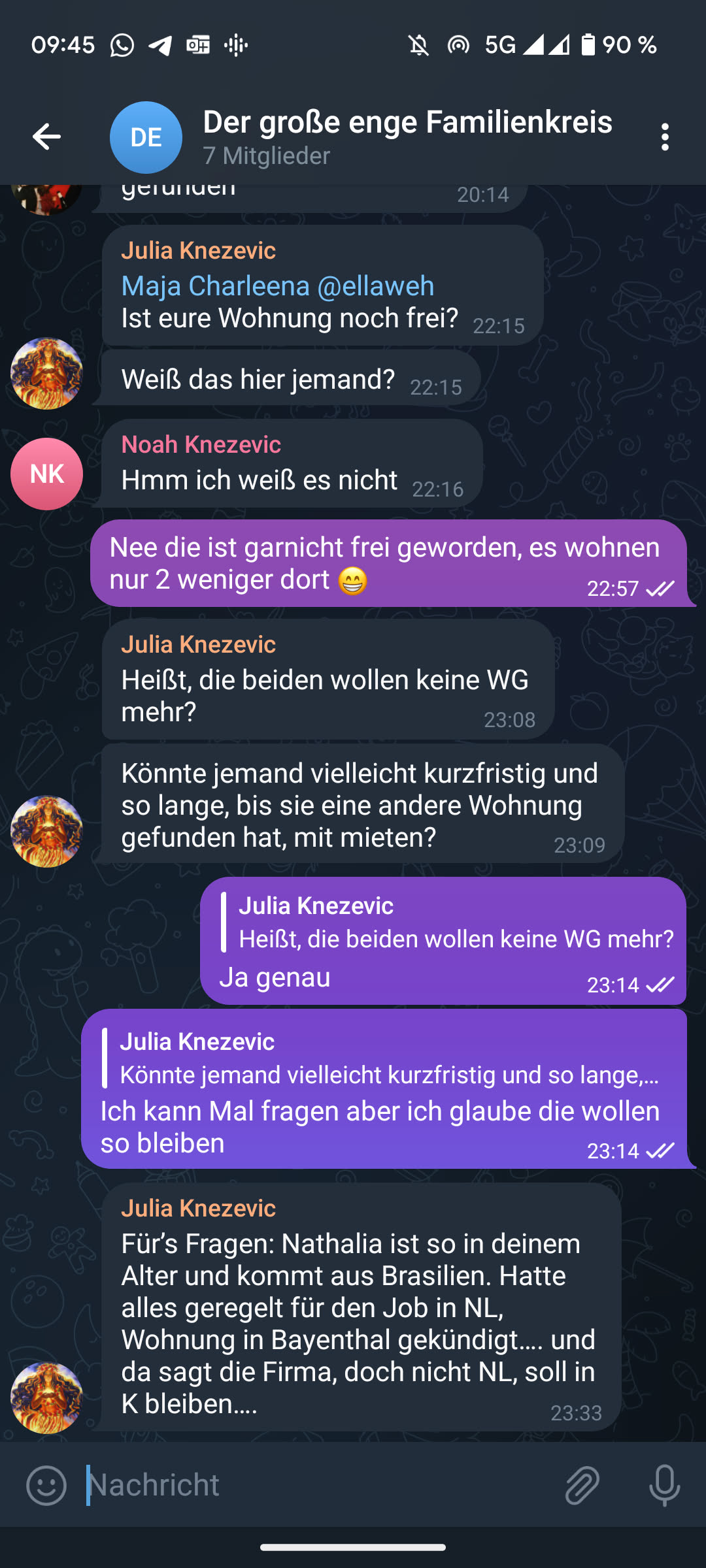Open the Maja Charleena mention link

pos(215,286)
